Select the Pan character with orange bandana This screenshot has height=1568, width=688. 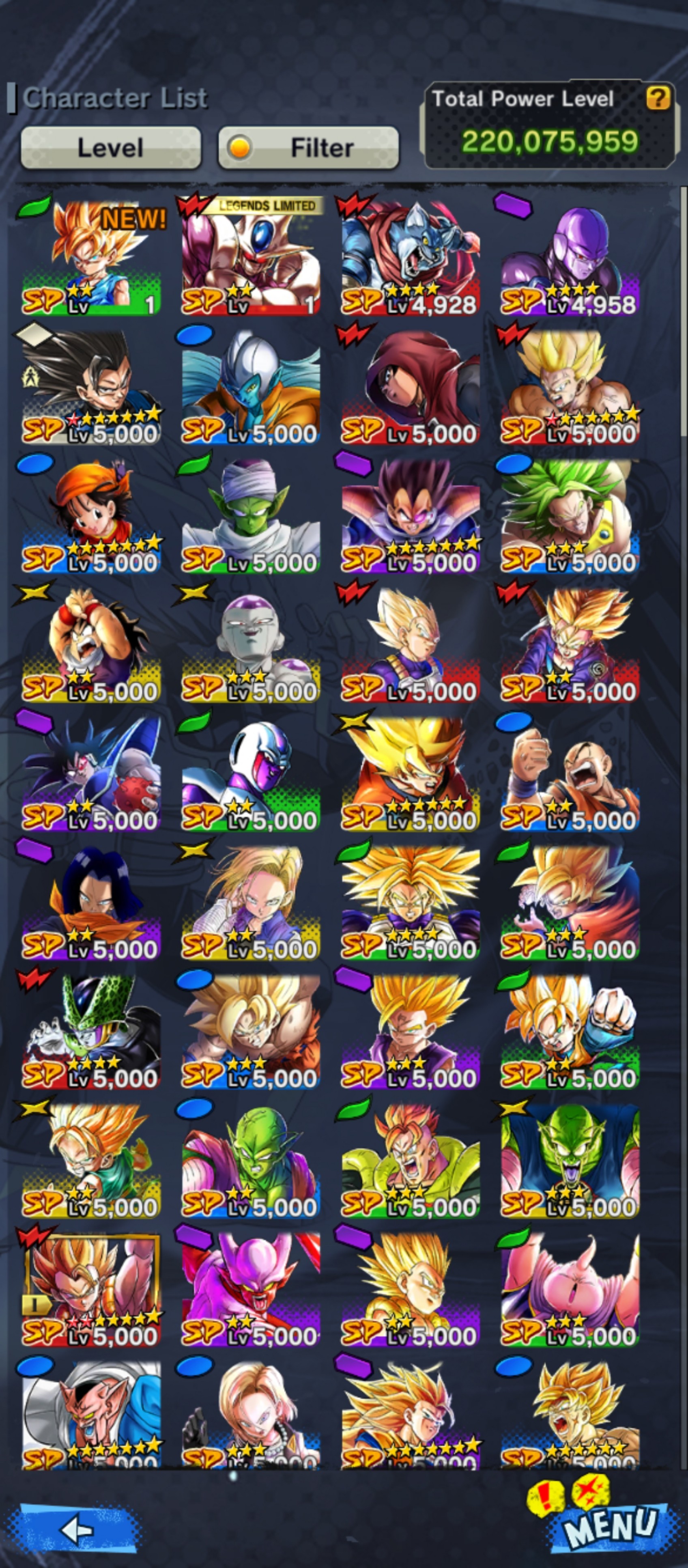pos(91,515)
